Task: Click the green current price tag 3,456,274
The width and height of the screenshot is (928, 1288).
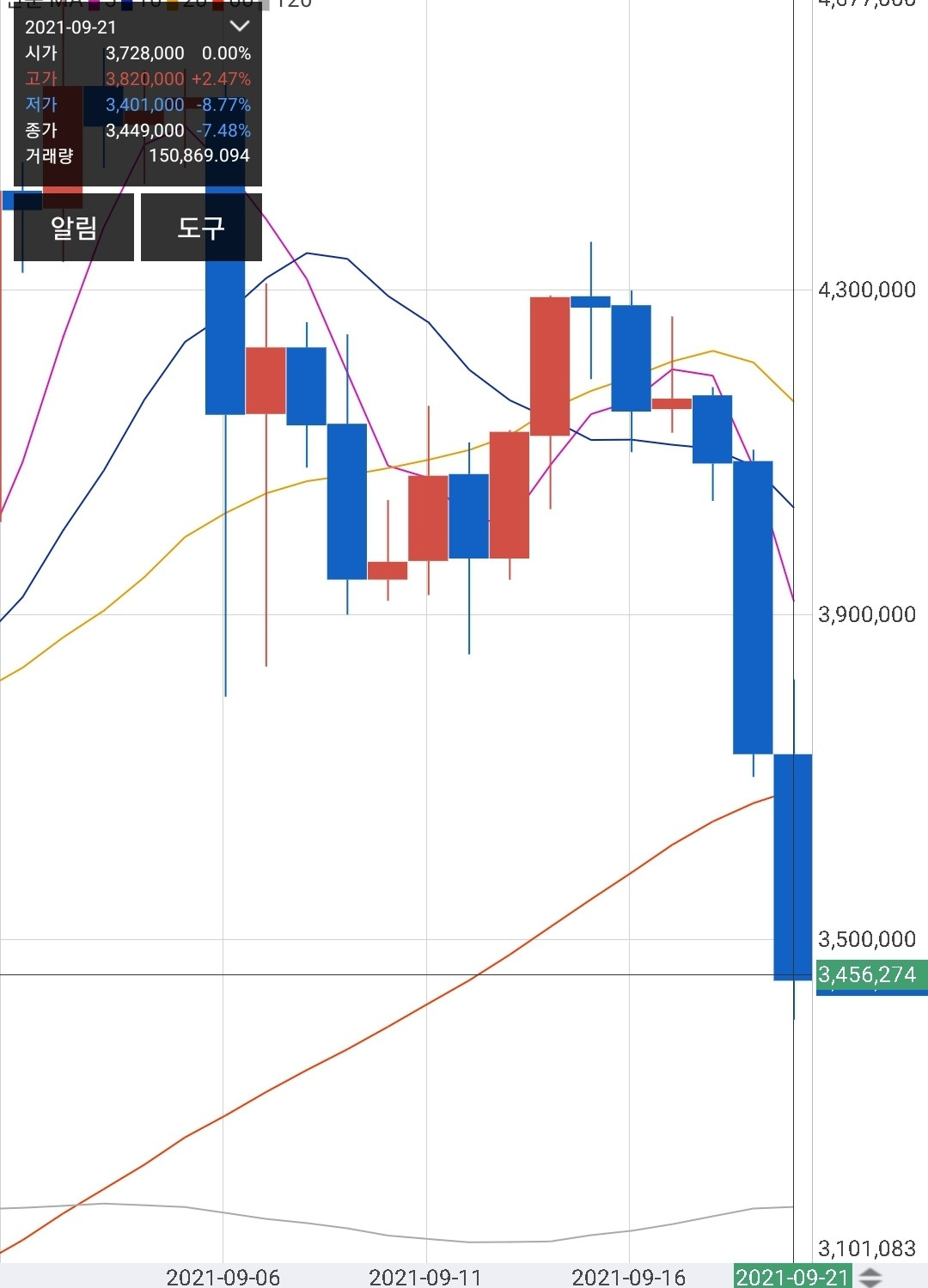Action: [x=866, y=974]
